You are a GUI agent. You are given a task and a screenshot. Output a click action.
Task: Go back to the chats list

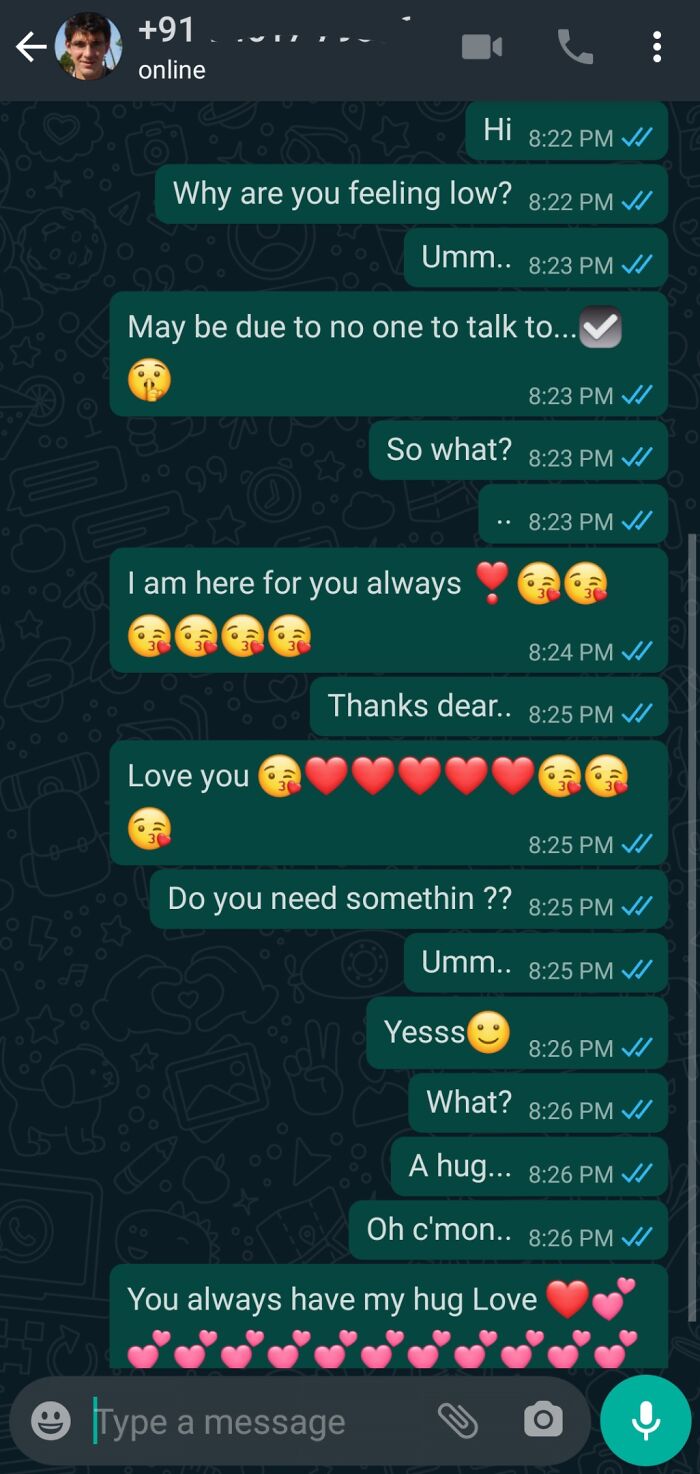(30, 47)
